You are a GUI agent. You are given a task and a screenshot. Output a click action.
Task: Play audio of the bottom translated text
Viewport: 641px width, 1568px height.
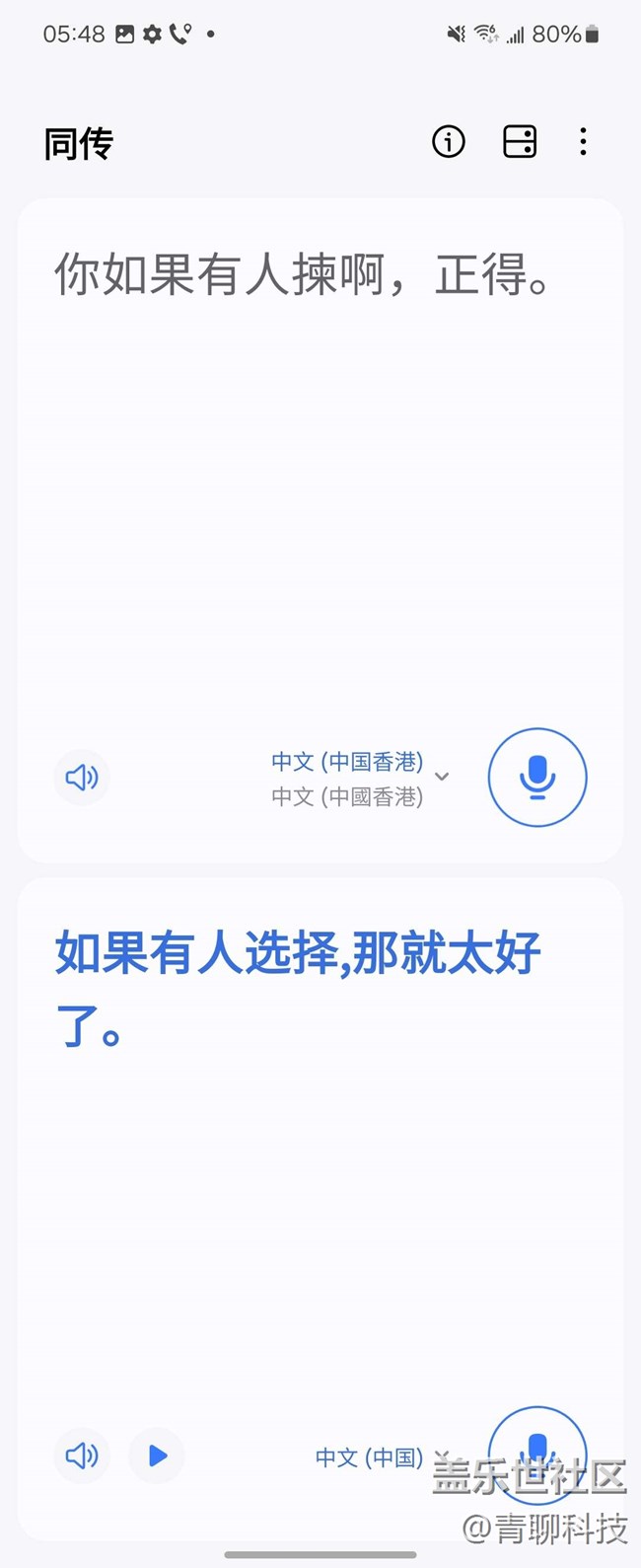(82, 1456)
